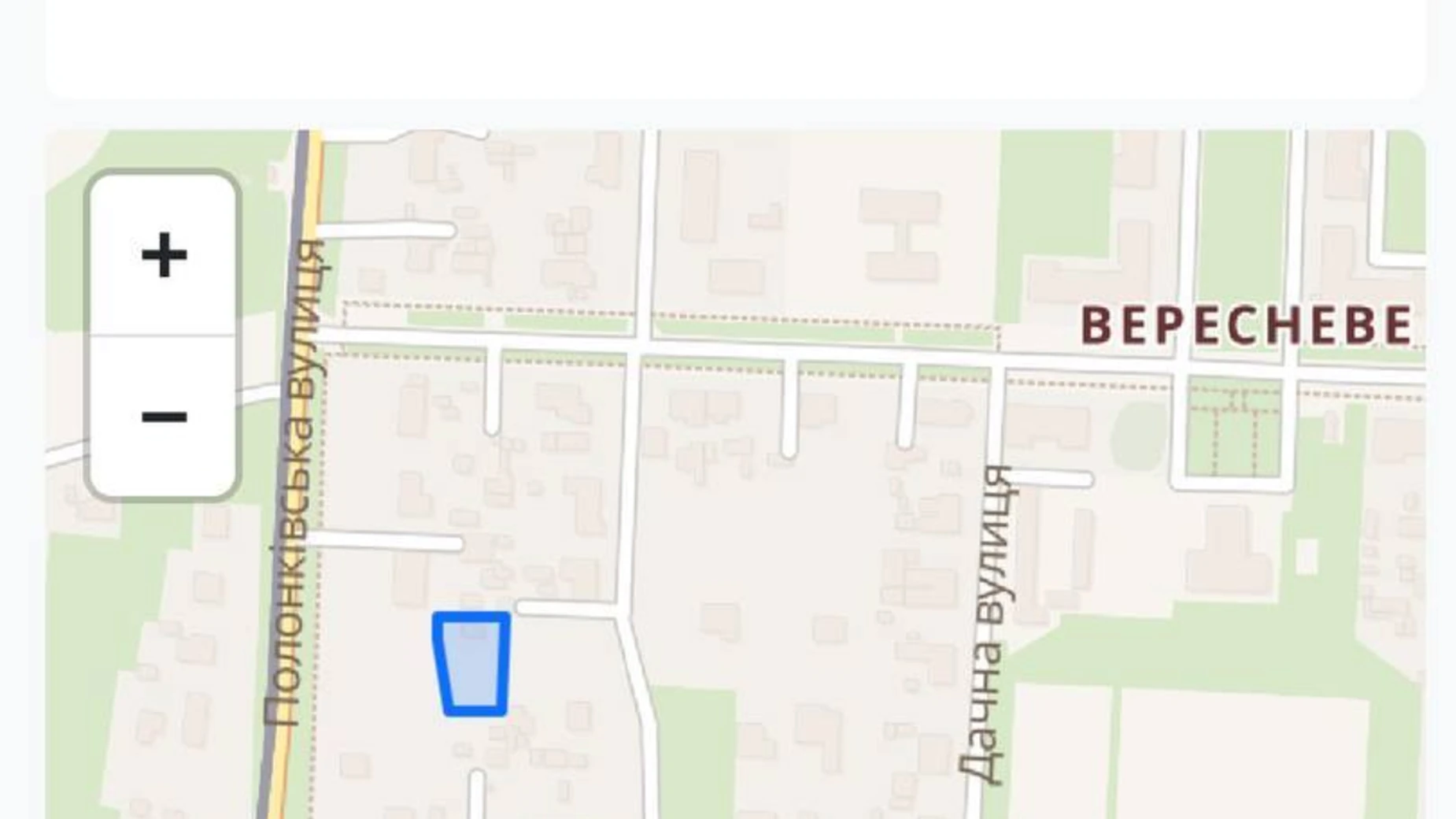
Task: Select the blue highlighted land plot
Action: click(x=472, y=664)
